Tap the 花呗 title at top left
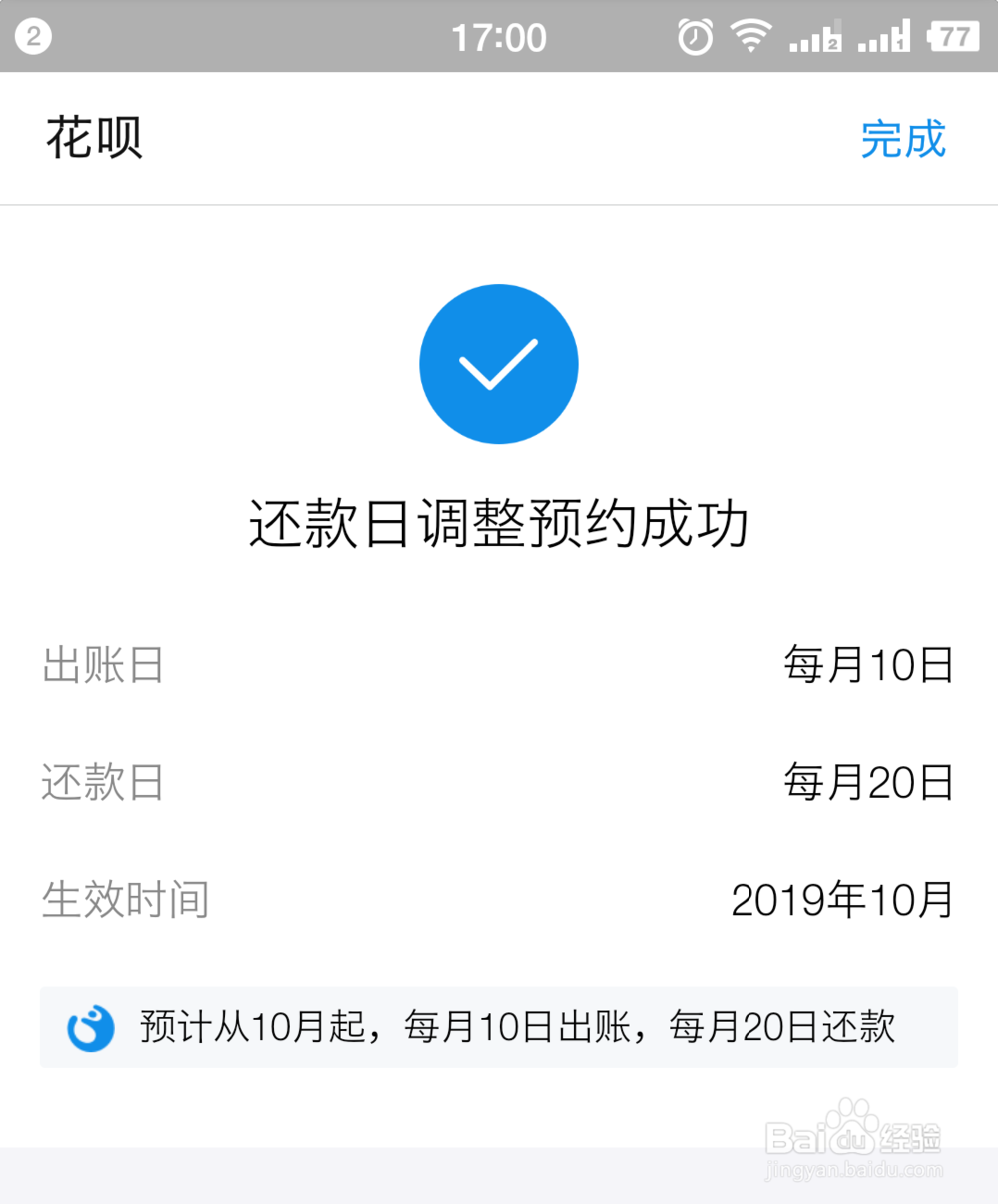The image size is (998, 1204). pyautogui.click(x=95, y=140)
